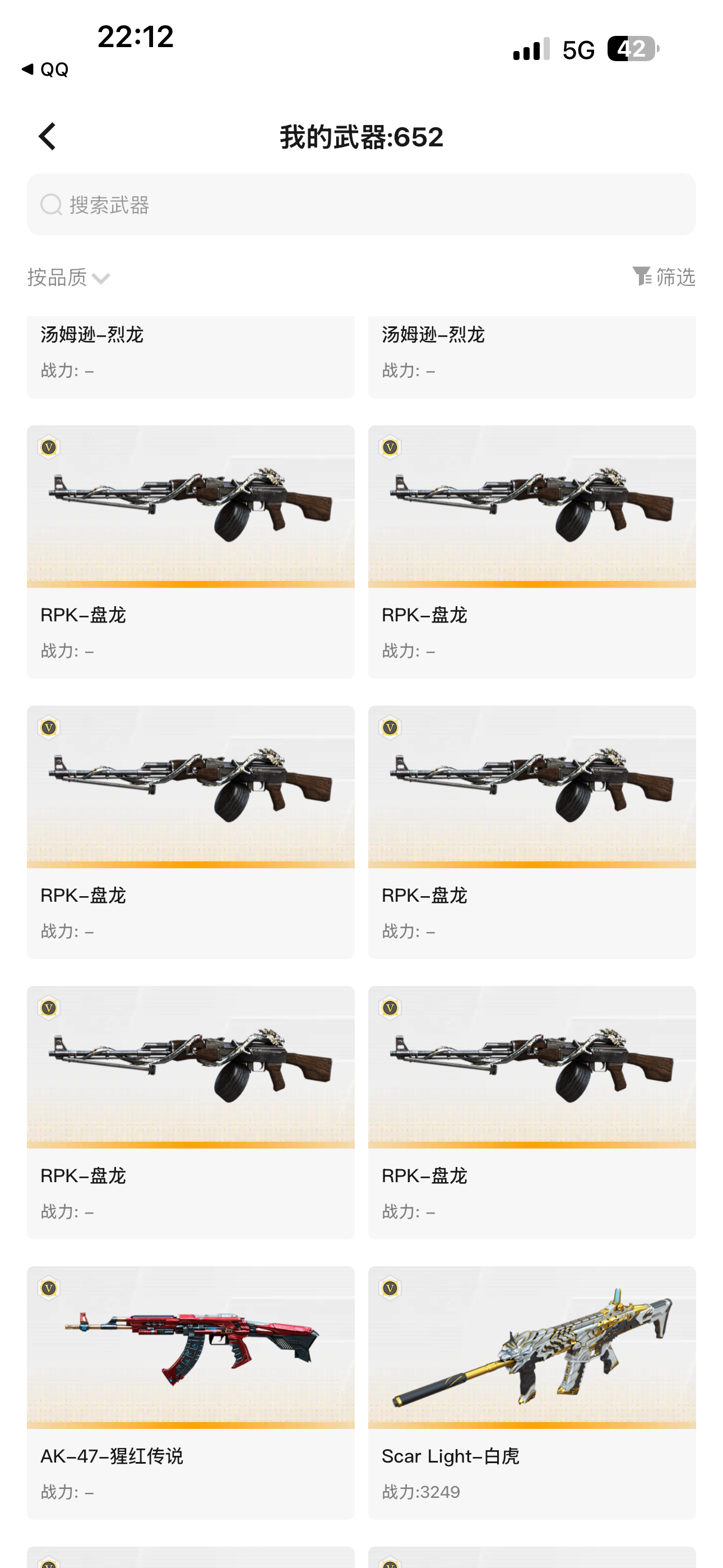
Task: Open the AK-47-猩红传说 weapon card
Action: click(191, 1392)
